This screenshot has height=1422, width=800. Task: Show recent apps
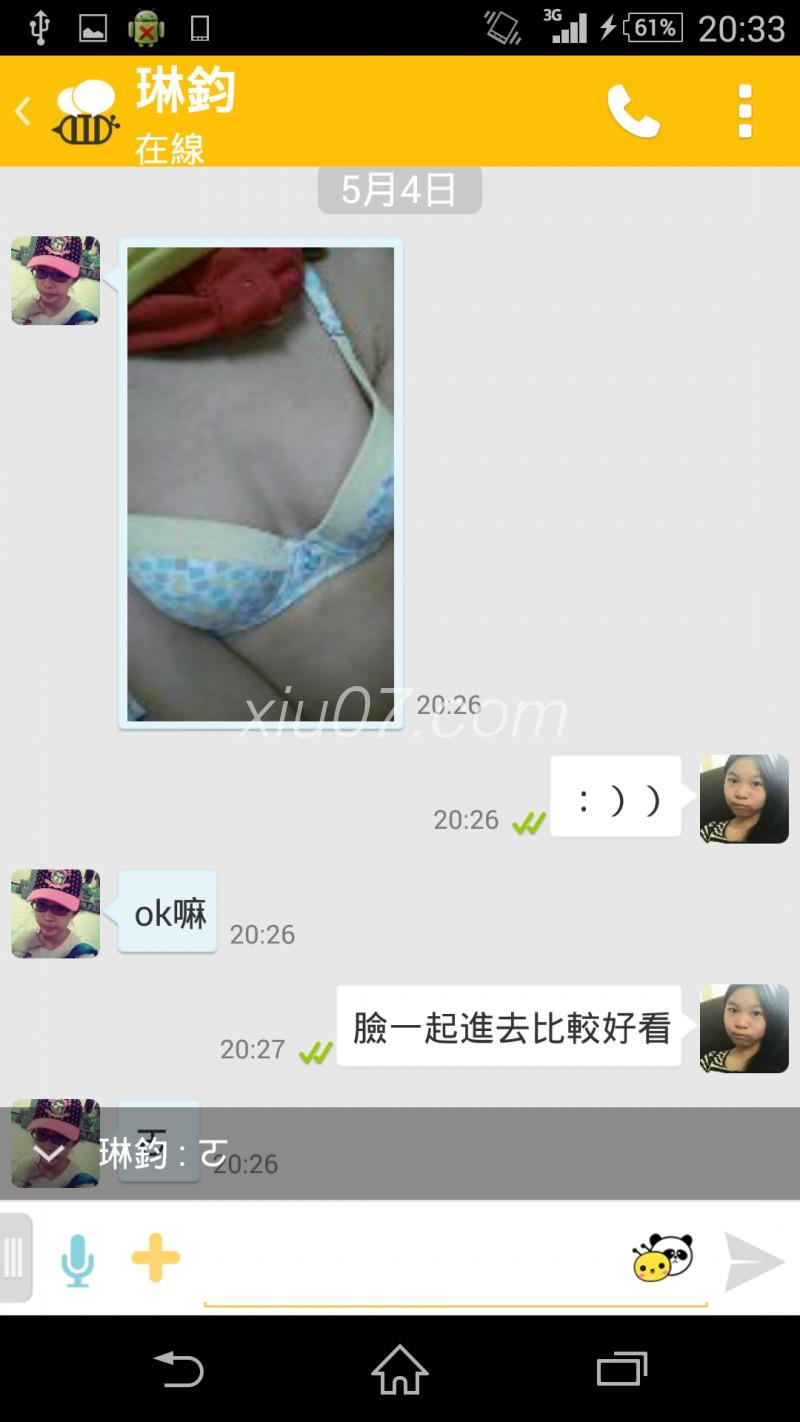click(x=621, y=1369)
